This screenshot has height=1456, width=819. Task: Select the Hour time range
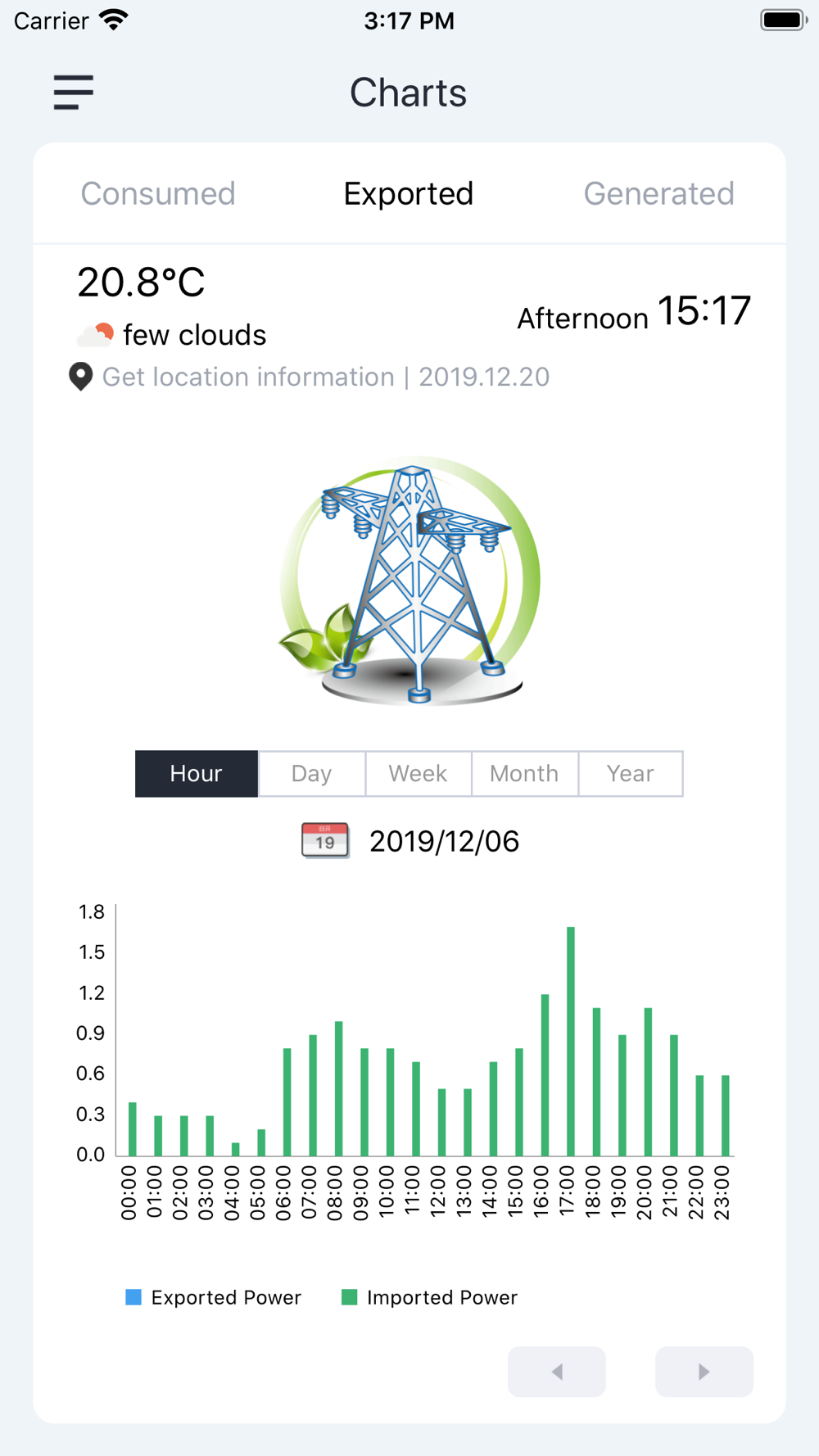point(197,774)
